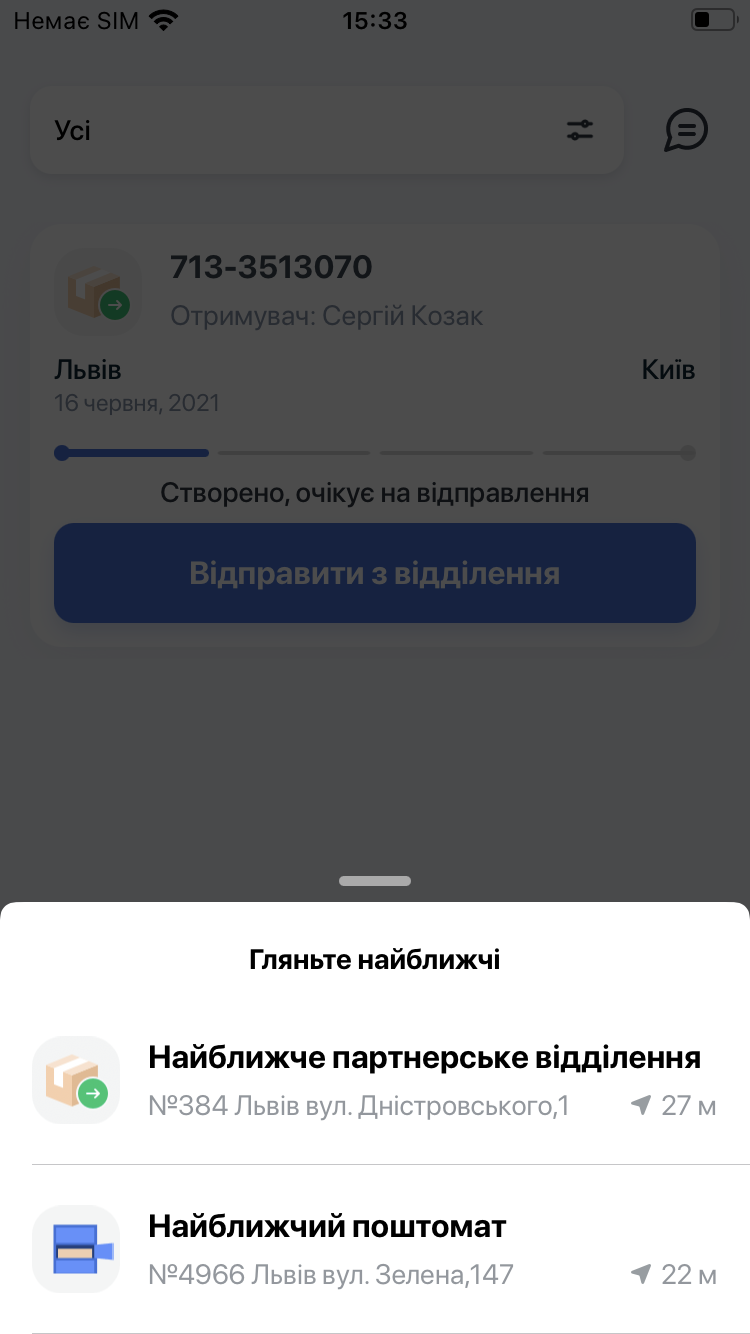
Task: Open the filters icon in the search bar
Action: [580, 129]
